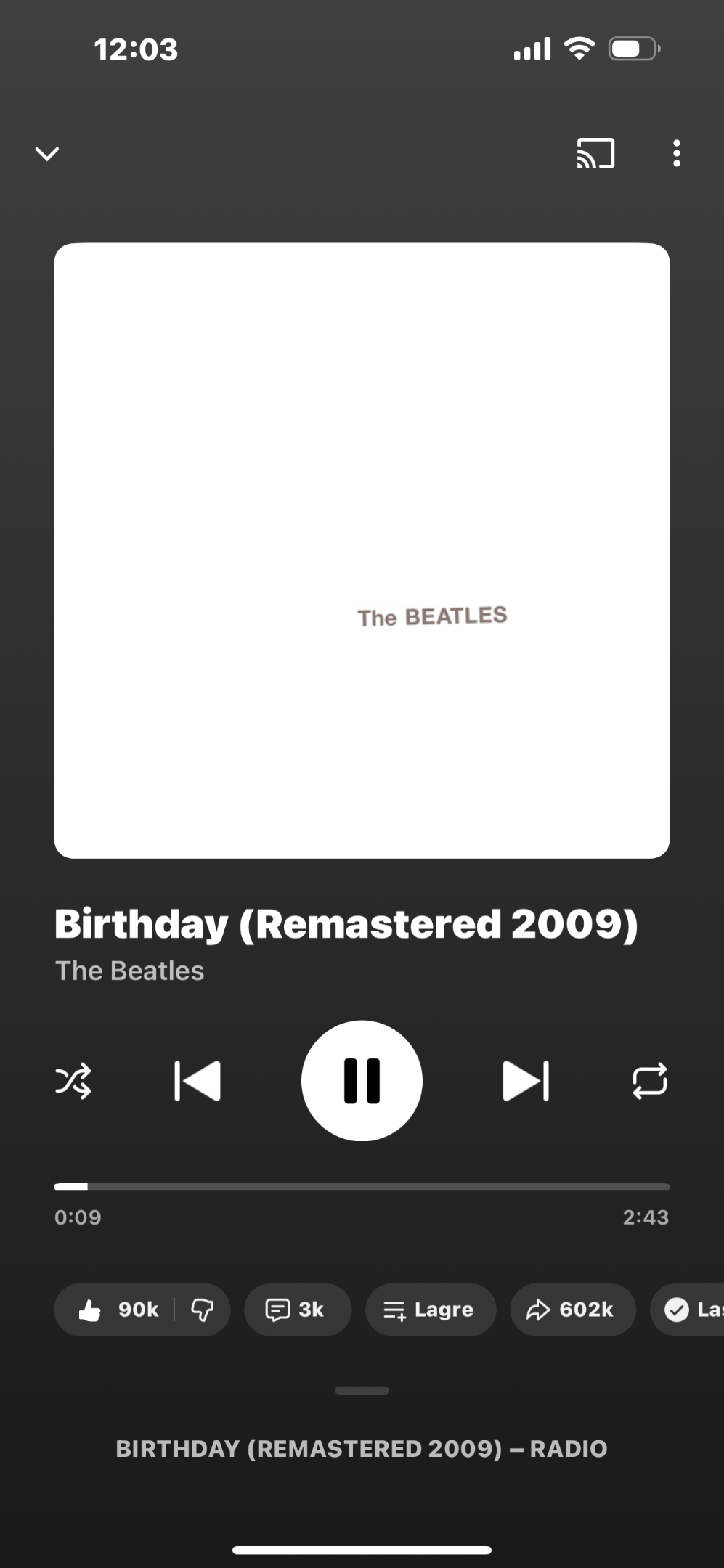This screenshot has height=1568, width=724.
Task: Dislike the song with thumbs down
Action: coord(202,1310)
